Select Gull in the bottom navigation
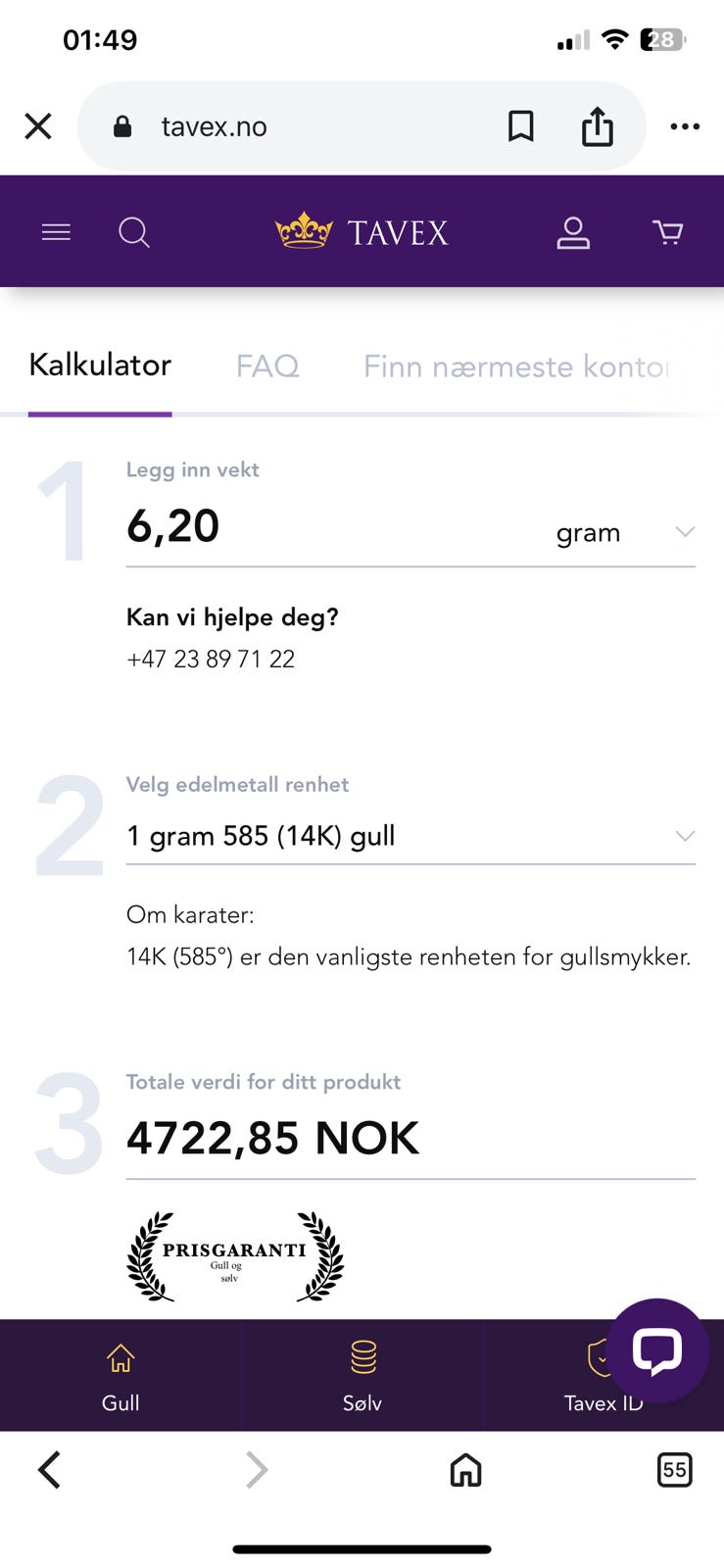 (x=120, y=1375)
